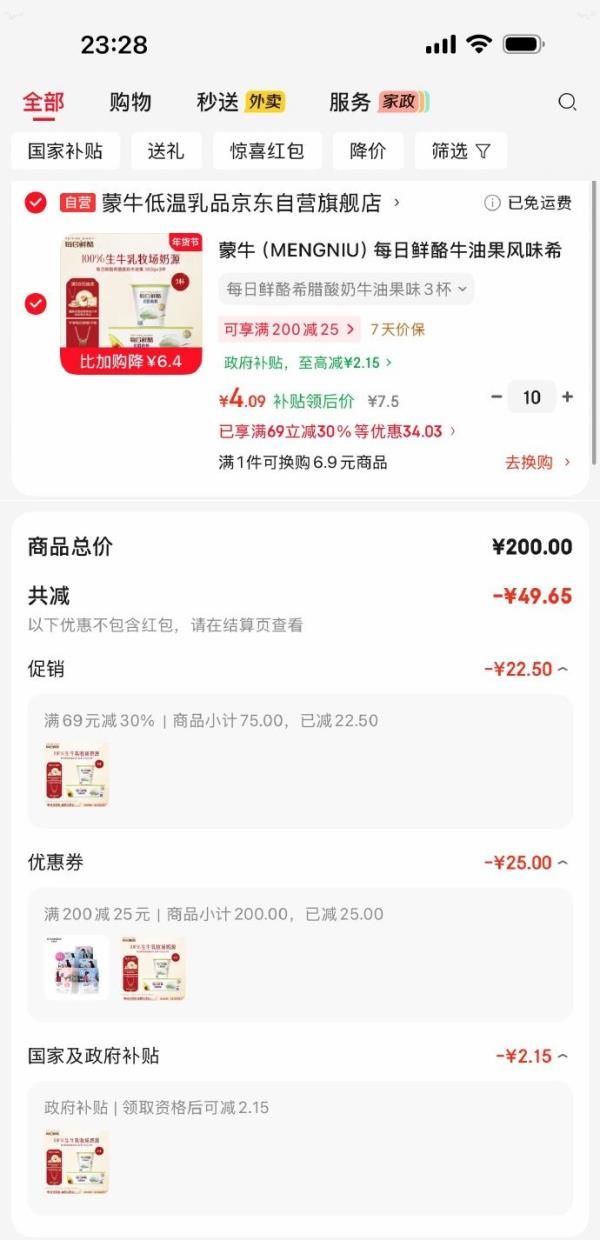This screenshot has width=600, height=1241.
Task: Tap 去换购 to redeem add-on item
Action: tap(538, 462)
